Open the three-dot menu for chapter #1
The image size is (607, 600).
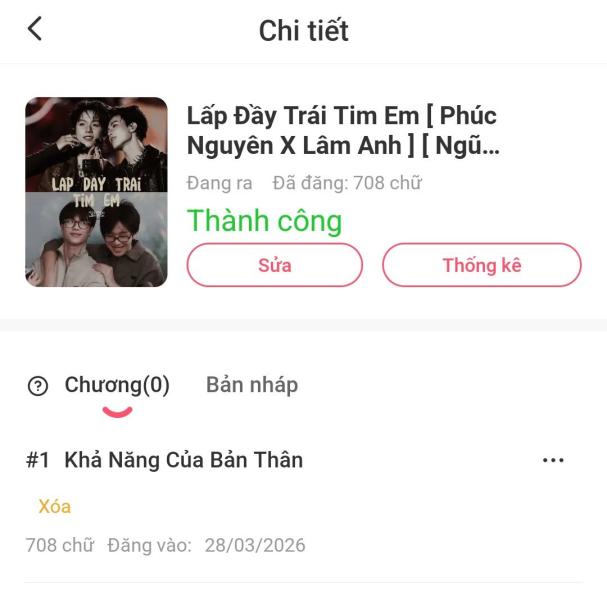553,460
